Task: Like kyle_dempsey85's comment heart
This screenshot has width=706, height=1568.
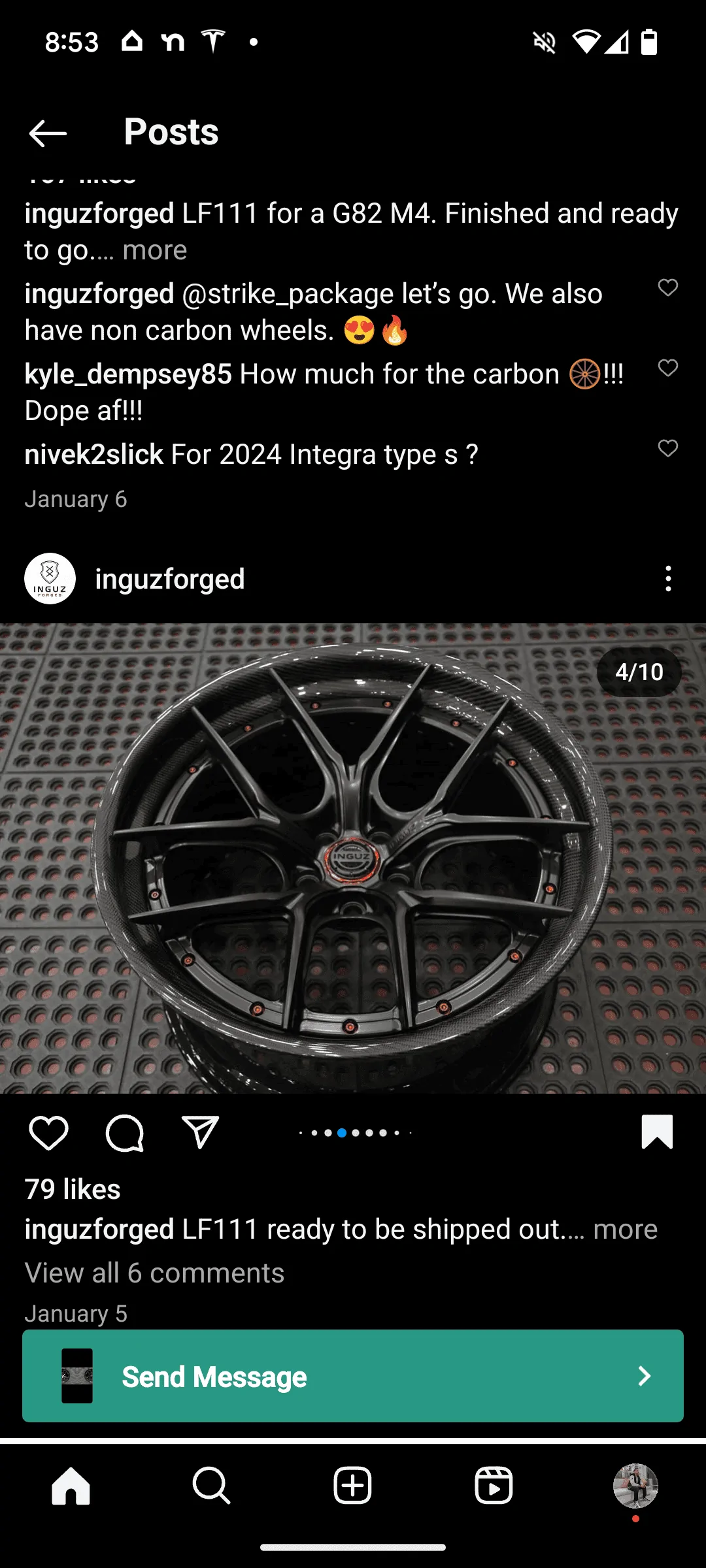Action: coord(668,369)
